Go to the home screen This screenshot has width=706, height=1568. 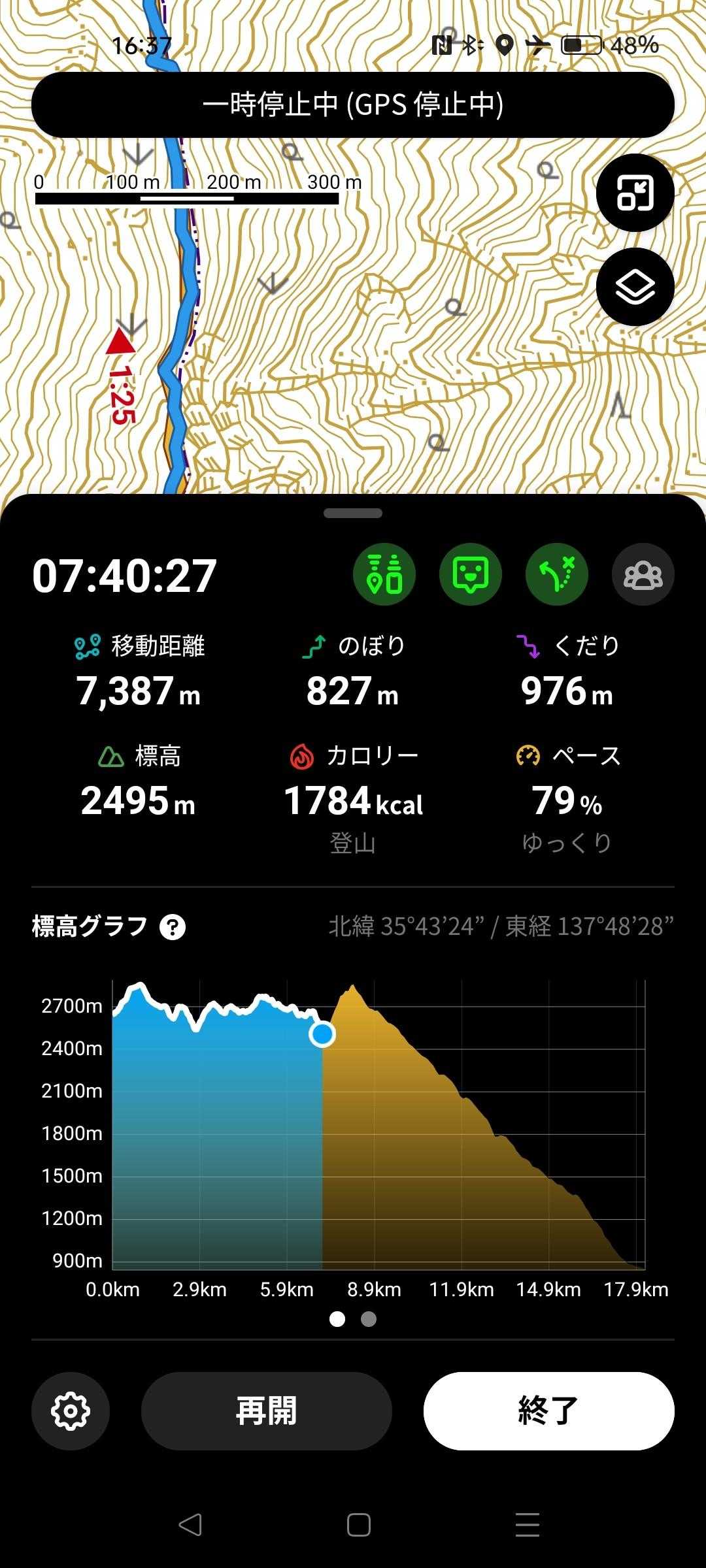click(x=358, y=1525)
